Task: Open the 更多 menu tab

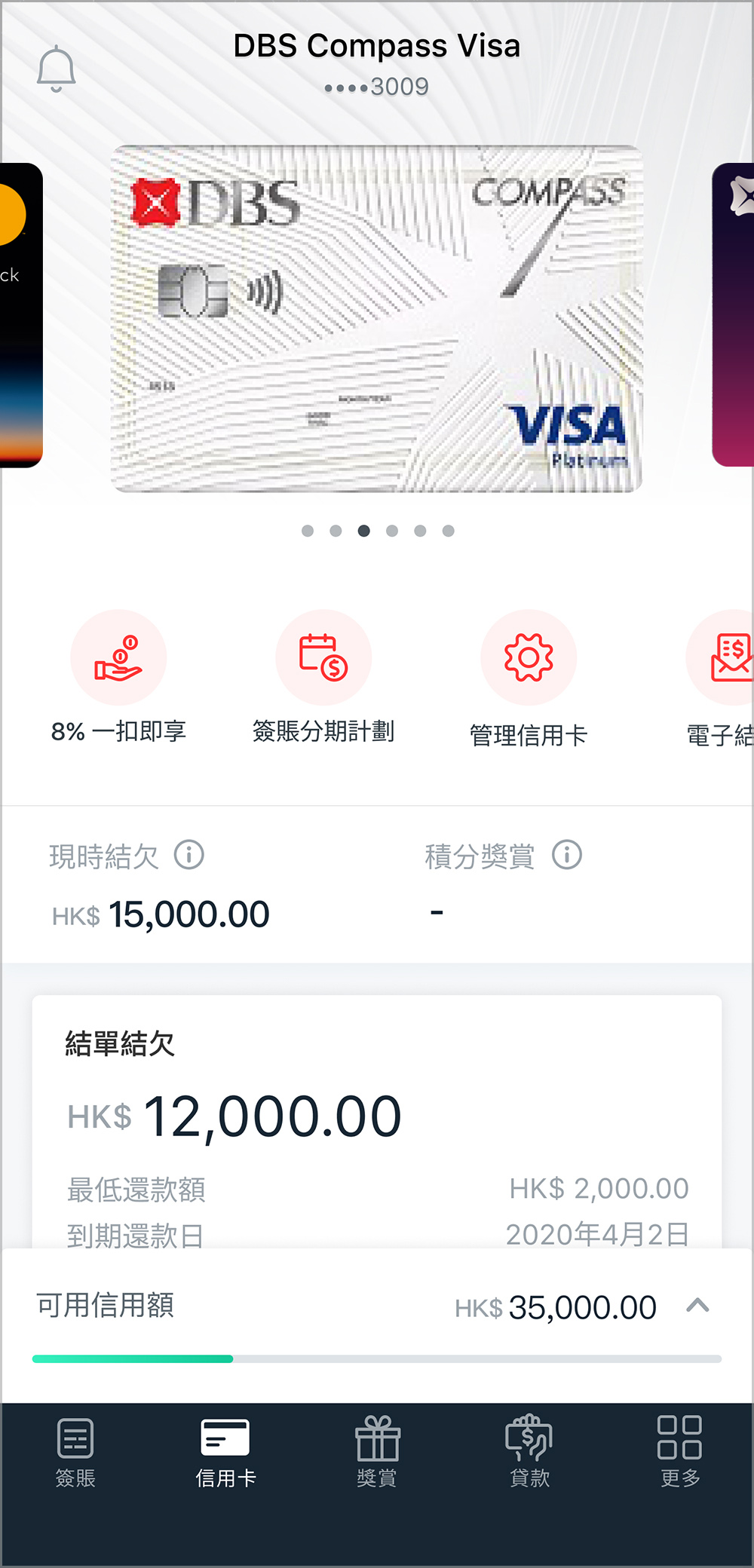Action: [x=679, y=1451]
